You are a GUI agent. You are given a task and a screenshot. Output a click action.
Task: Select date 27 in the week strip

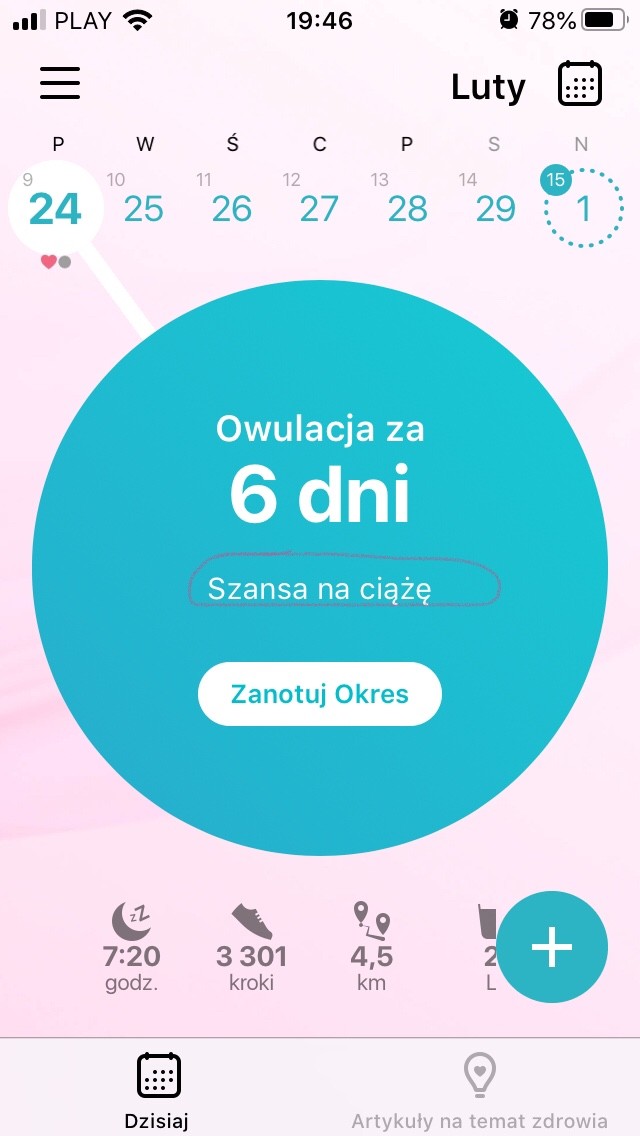pos(319,208)
